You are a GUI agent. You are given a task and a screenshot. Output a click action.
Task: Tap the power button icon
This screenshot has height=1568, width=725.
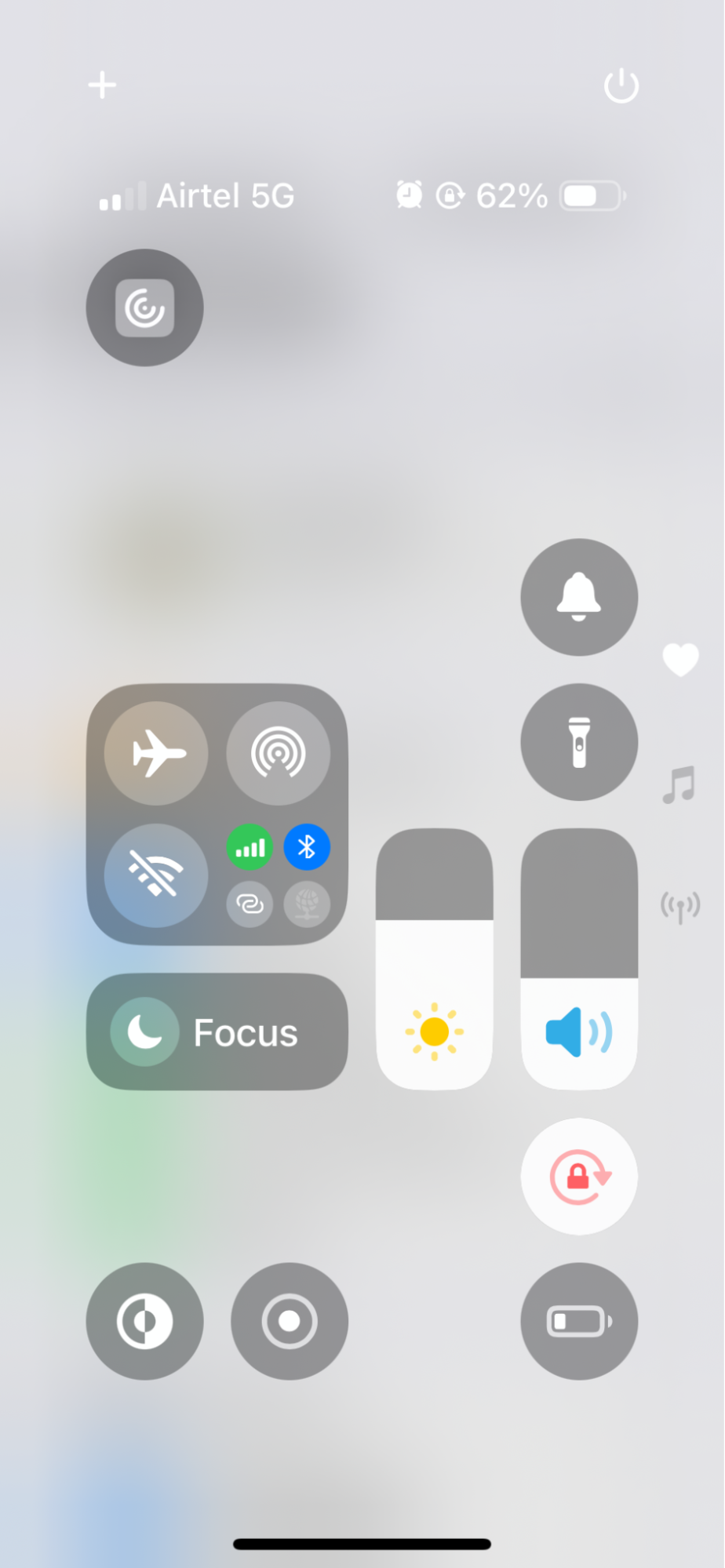(621, 85)
